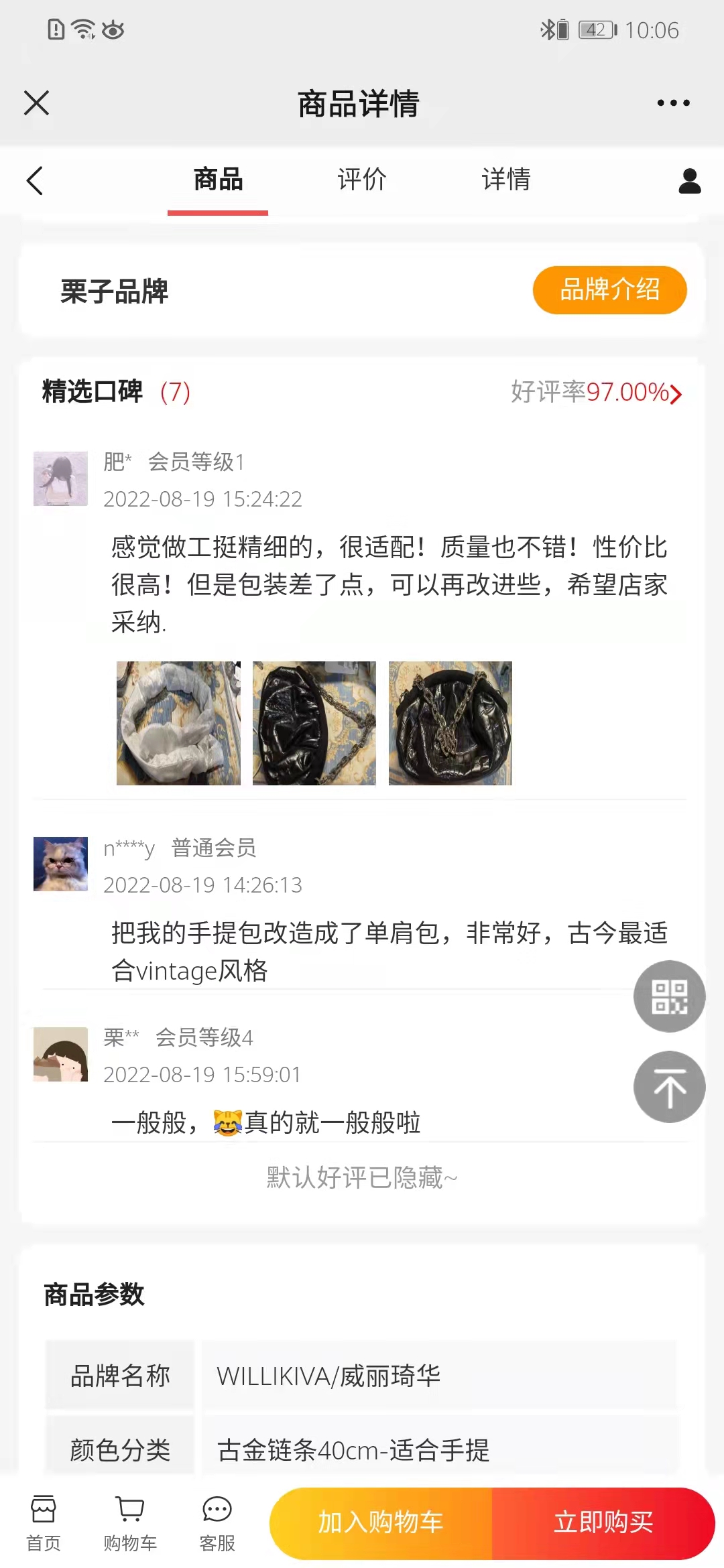Contact 客服 customer service

point(217,1522)
